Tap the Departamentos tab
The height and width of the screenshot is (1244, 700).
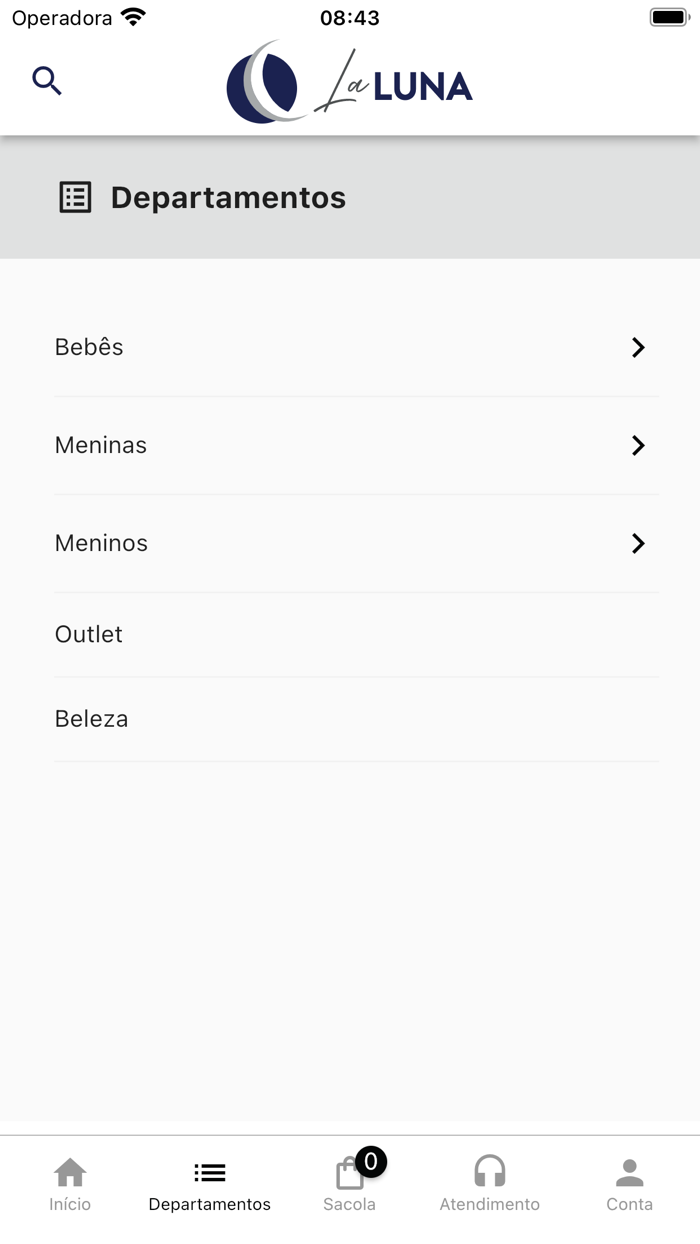click(210, 1185)
